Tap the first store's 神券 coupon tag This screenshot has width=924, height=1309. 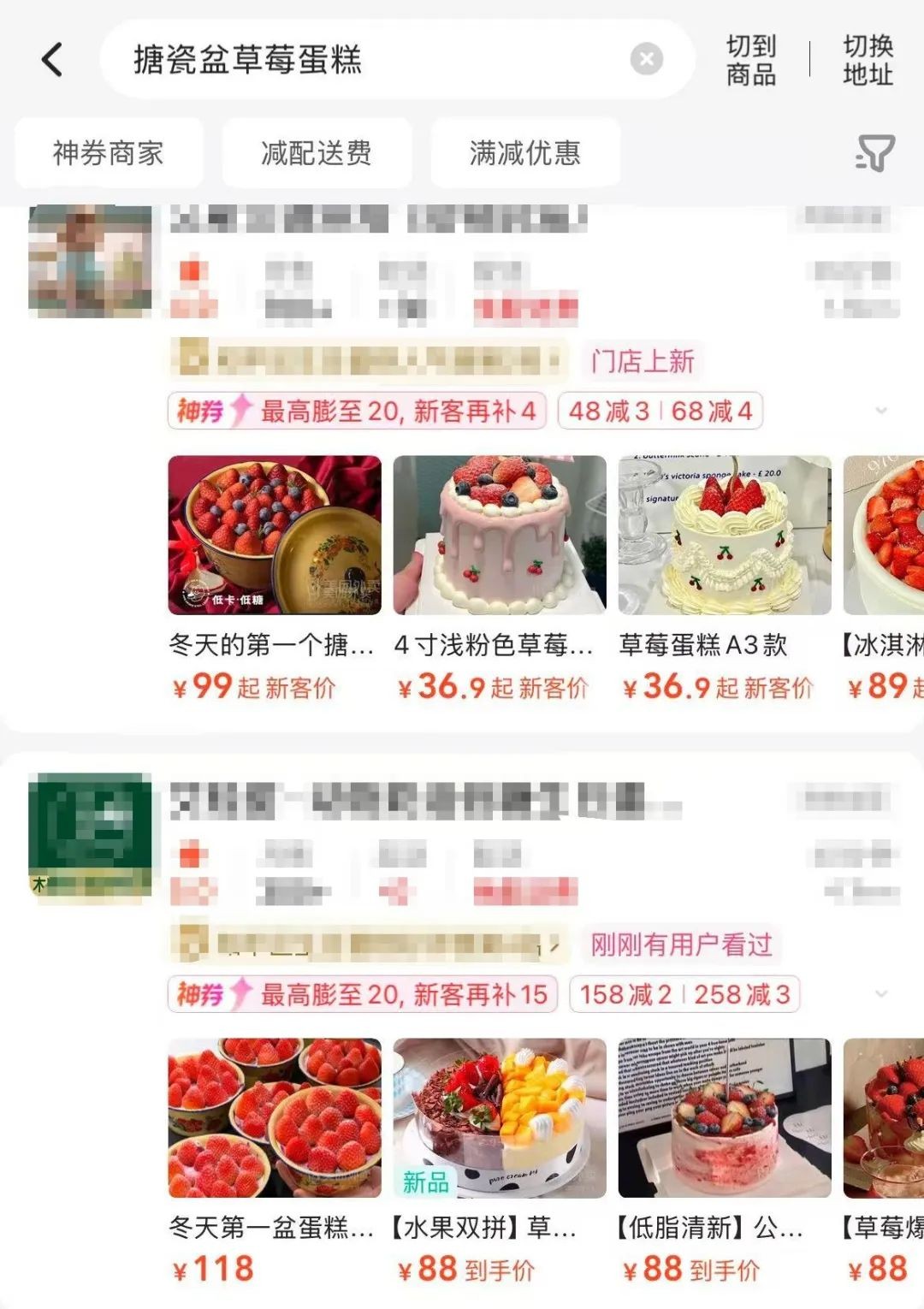[x=357, y=412]
